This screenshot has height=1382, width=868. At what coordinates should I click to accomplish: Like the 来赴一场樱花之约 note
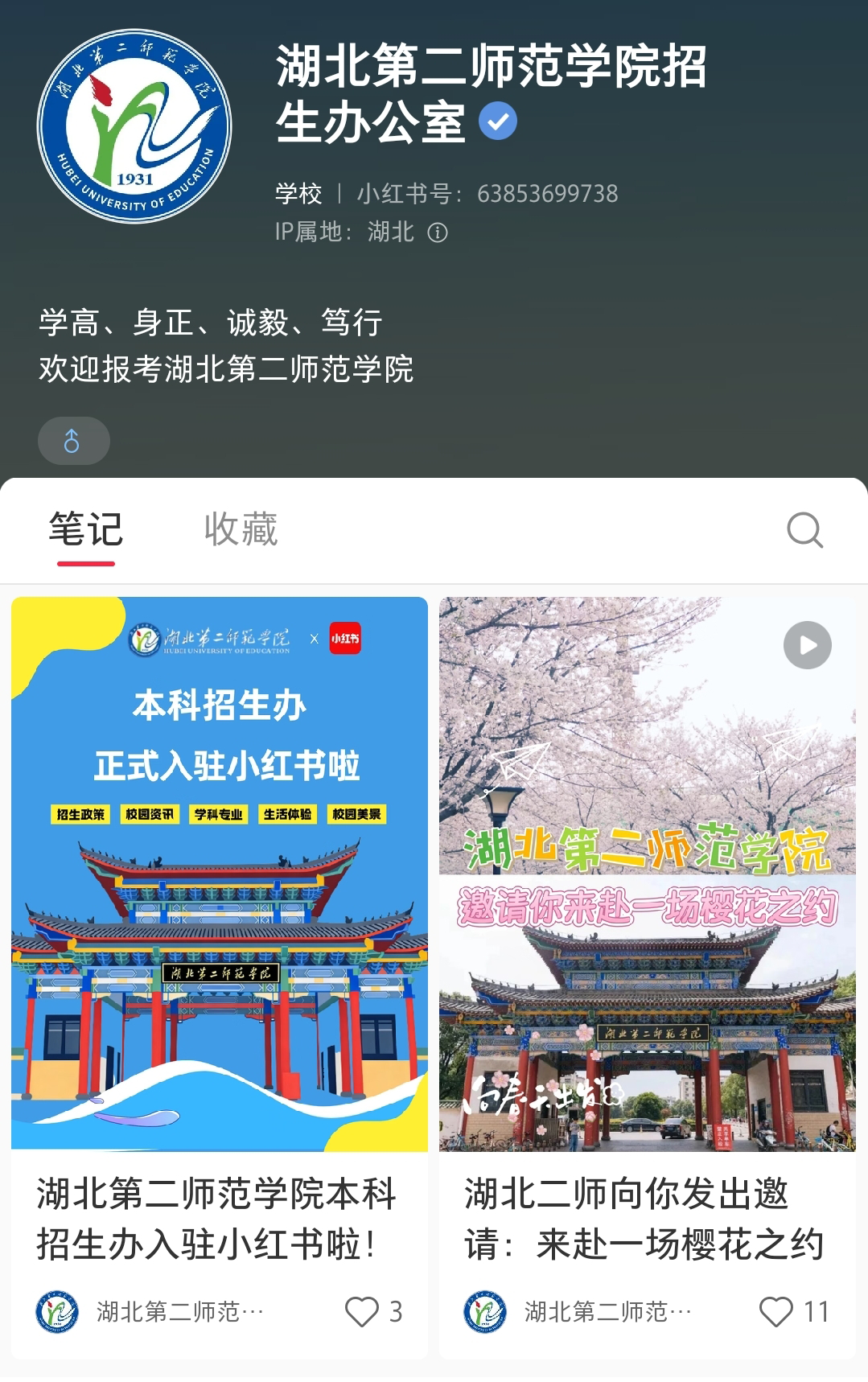click(x=776, y=1312)
